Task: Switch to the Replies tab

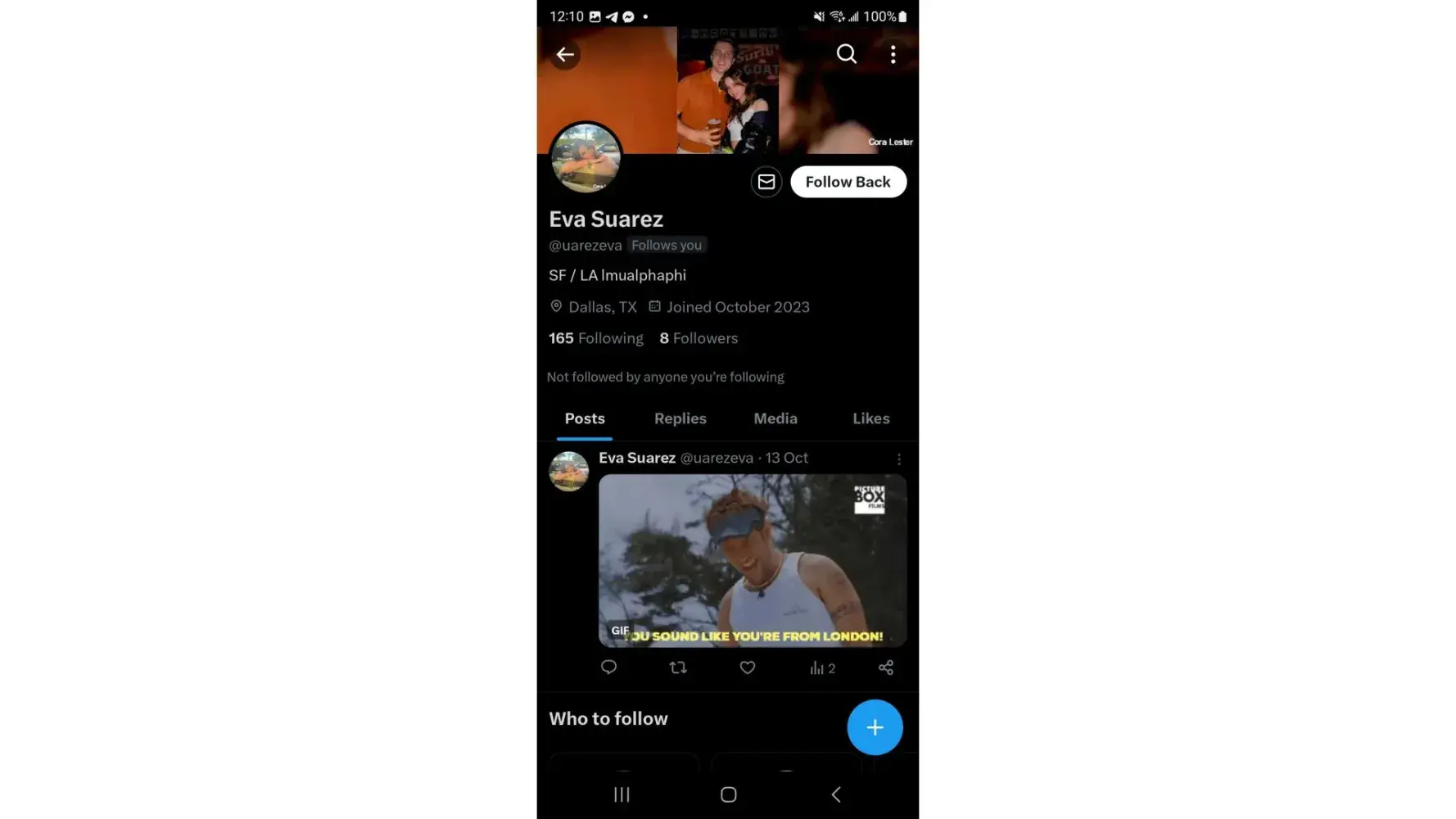Action: coord(680,419)
